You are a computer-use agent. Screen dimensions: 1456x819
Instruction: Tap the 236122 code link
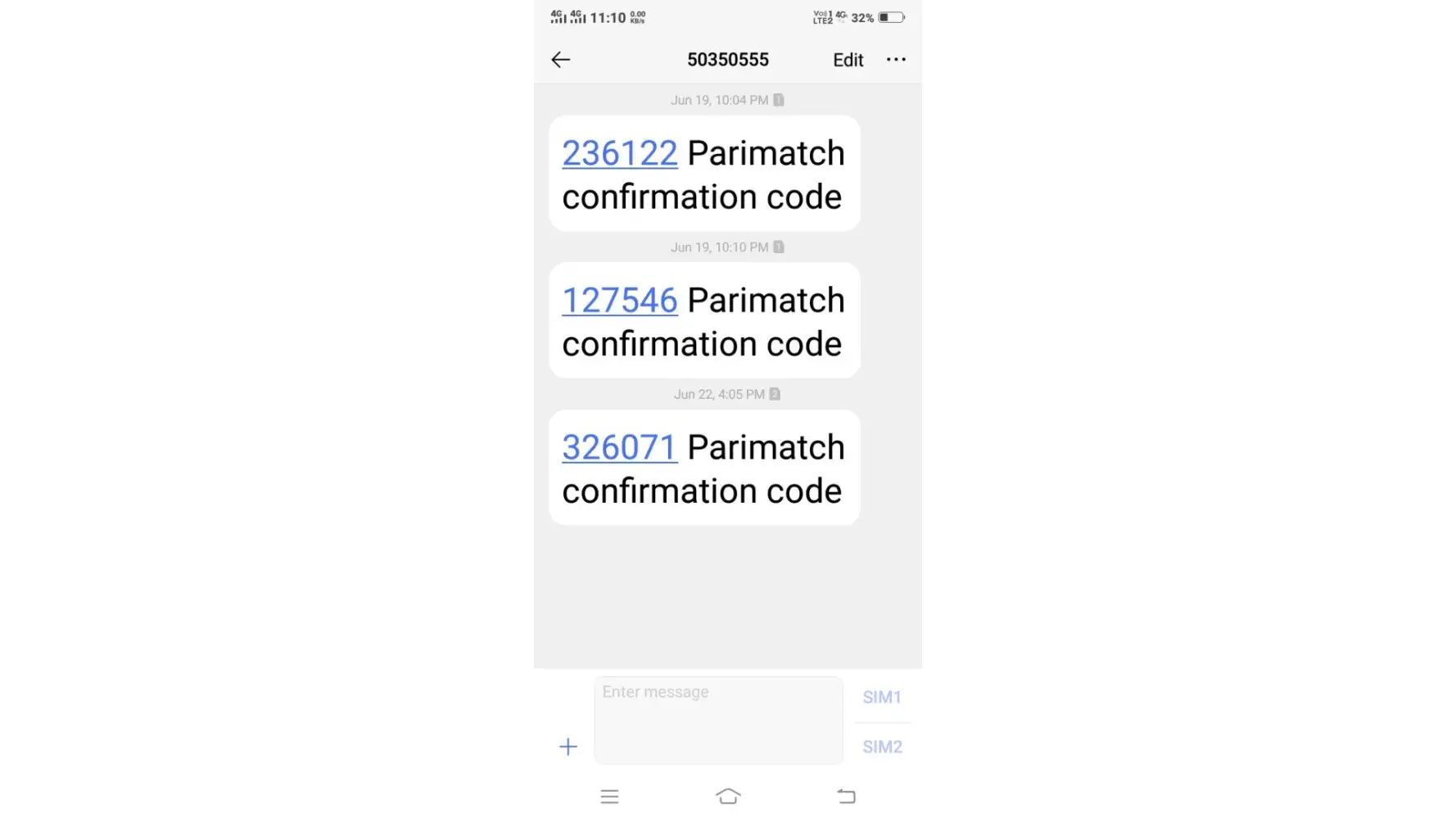tap(619, 153)
